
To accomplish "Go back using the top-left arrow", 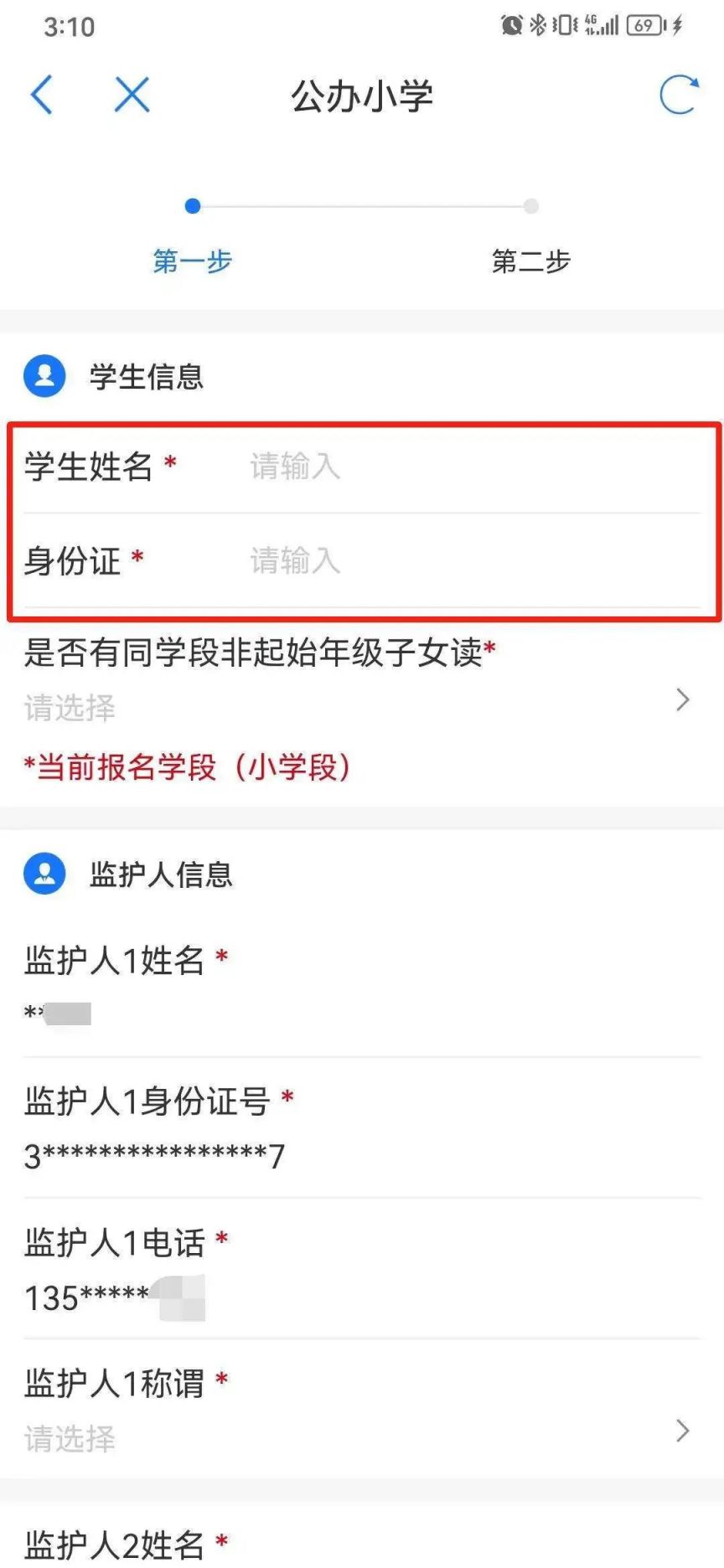I will click(41, 94).
